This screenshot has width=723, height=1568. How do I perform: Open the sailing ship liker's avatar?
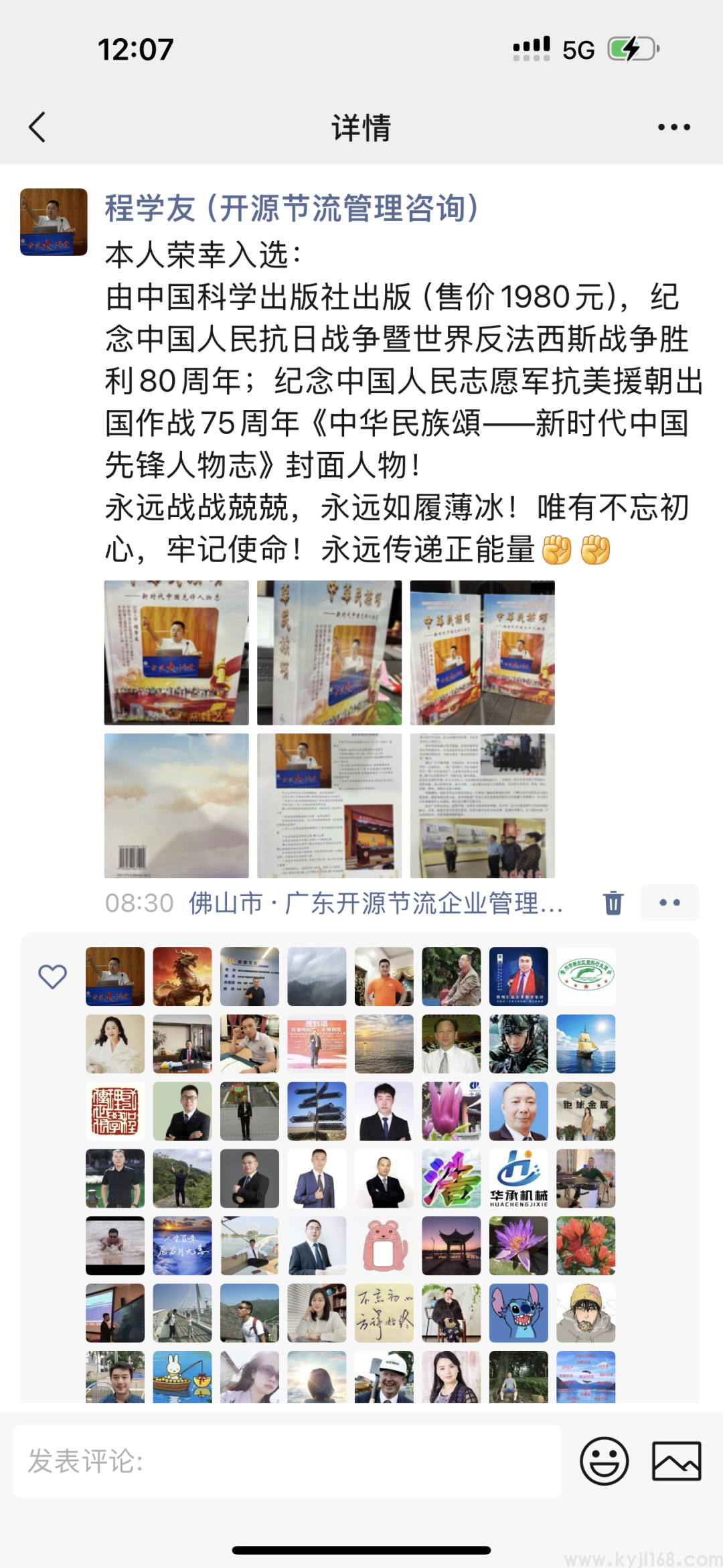tap(586, 1044)
